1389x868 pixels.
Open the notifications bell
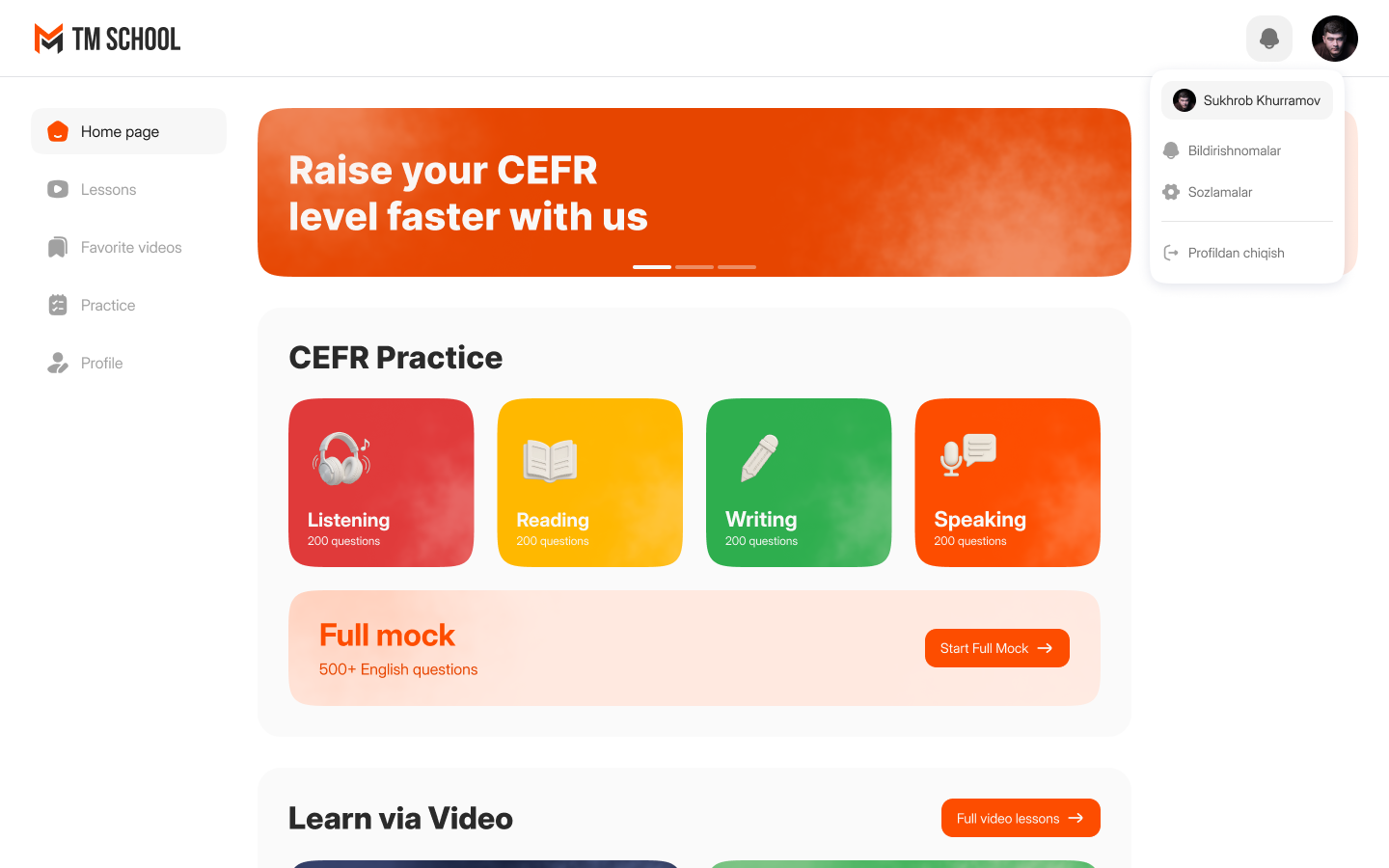point(1268,39)
